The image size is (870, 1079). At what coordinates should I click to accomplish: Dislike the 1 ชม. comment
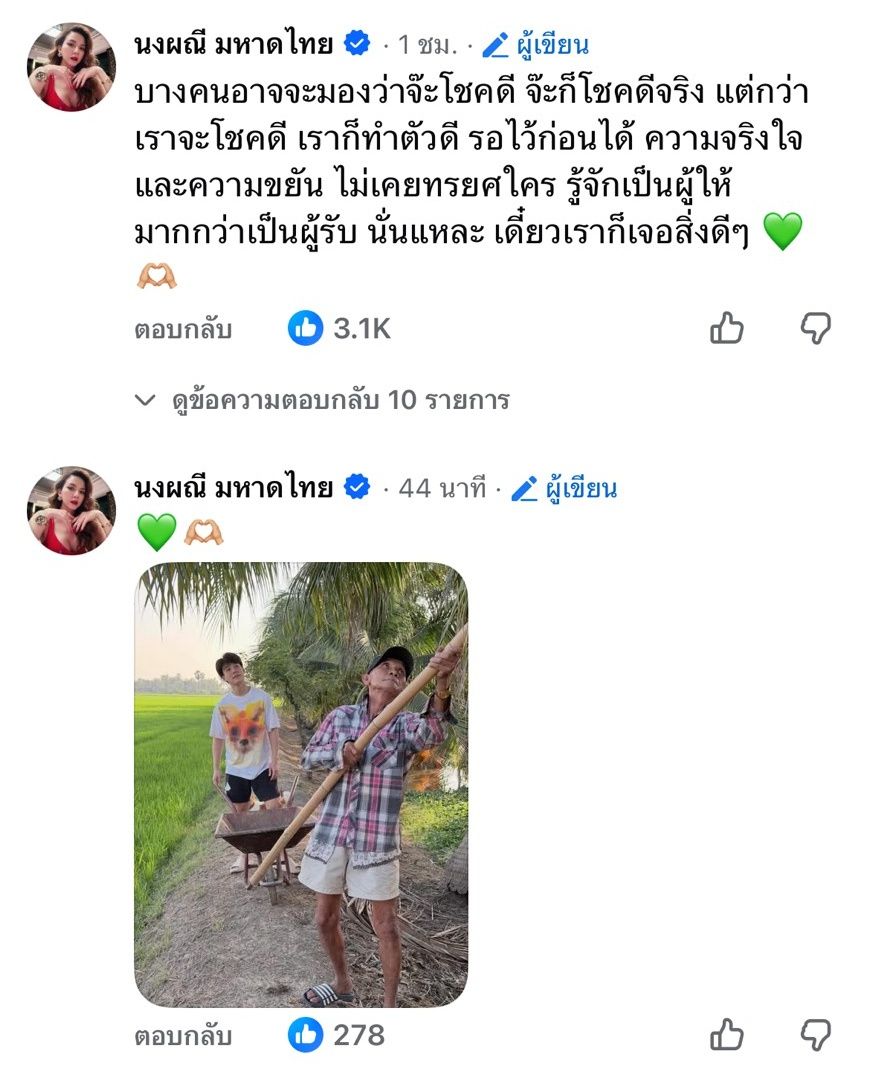click(816, 328)
